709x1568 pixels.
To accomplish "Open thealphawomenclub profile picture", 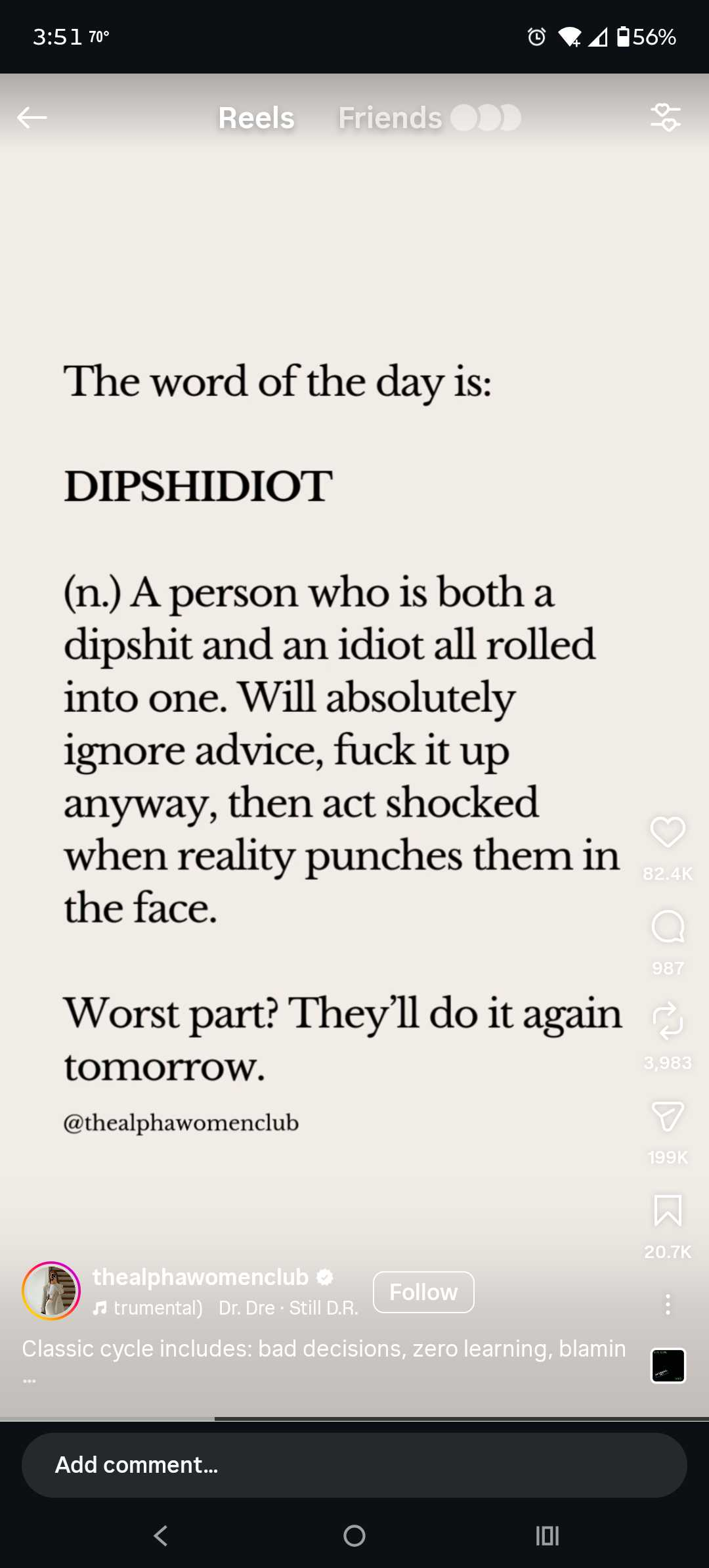I will click(x=51, y=1291).
